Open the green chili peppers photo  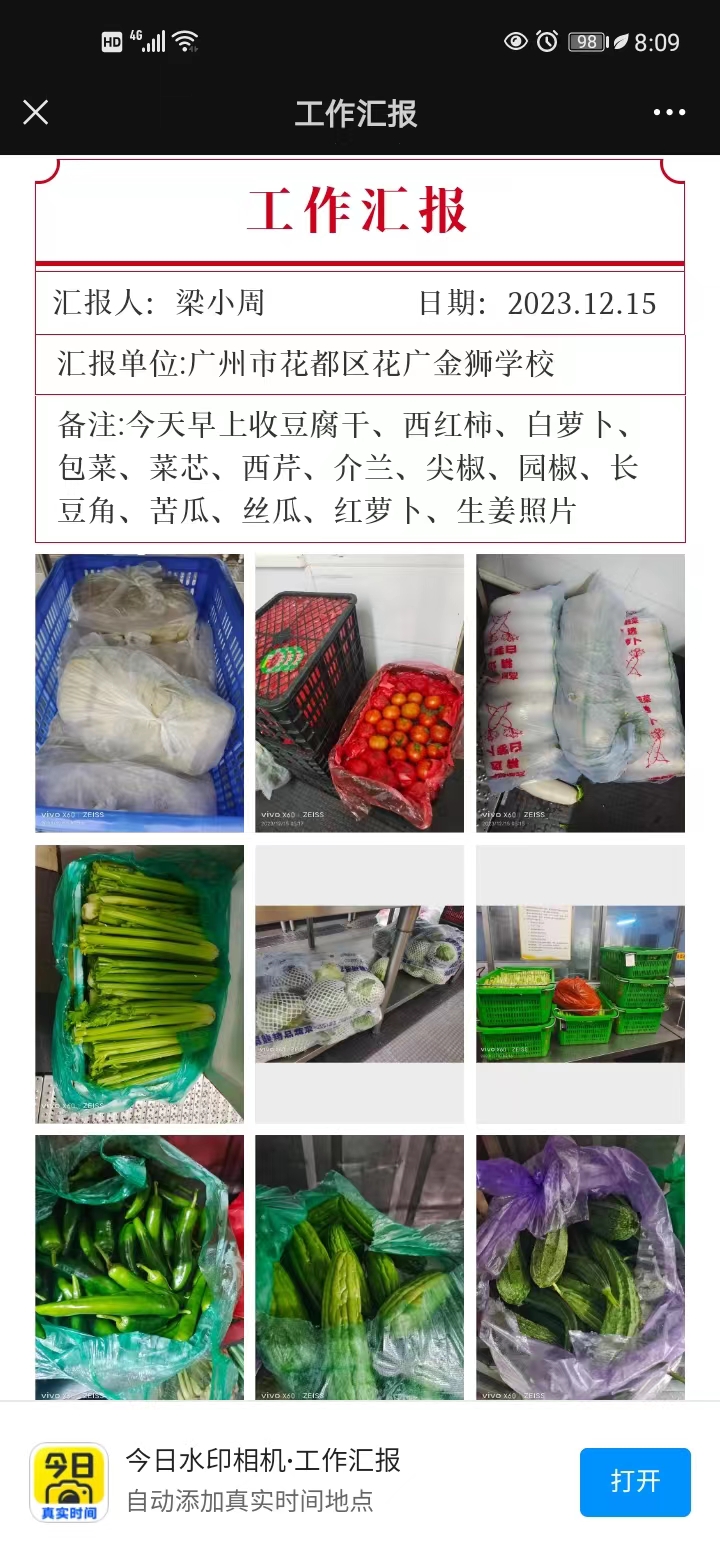pyautogui.click(x=139, y=1267)
